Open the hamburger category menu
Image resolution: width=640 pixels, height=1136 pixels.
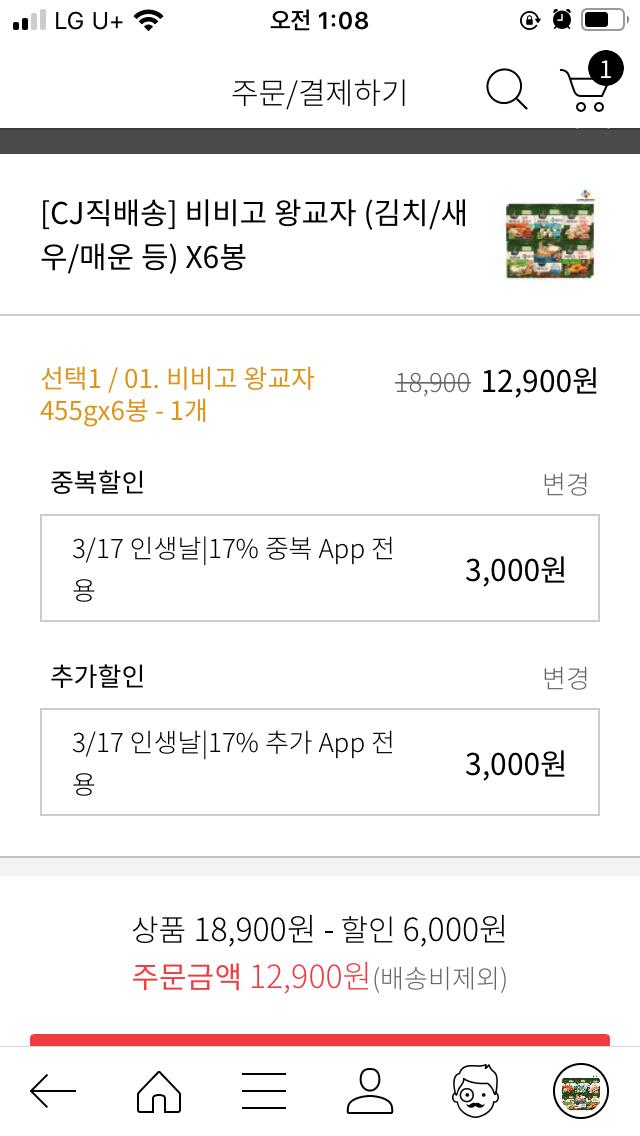264,1090
